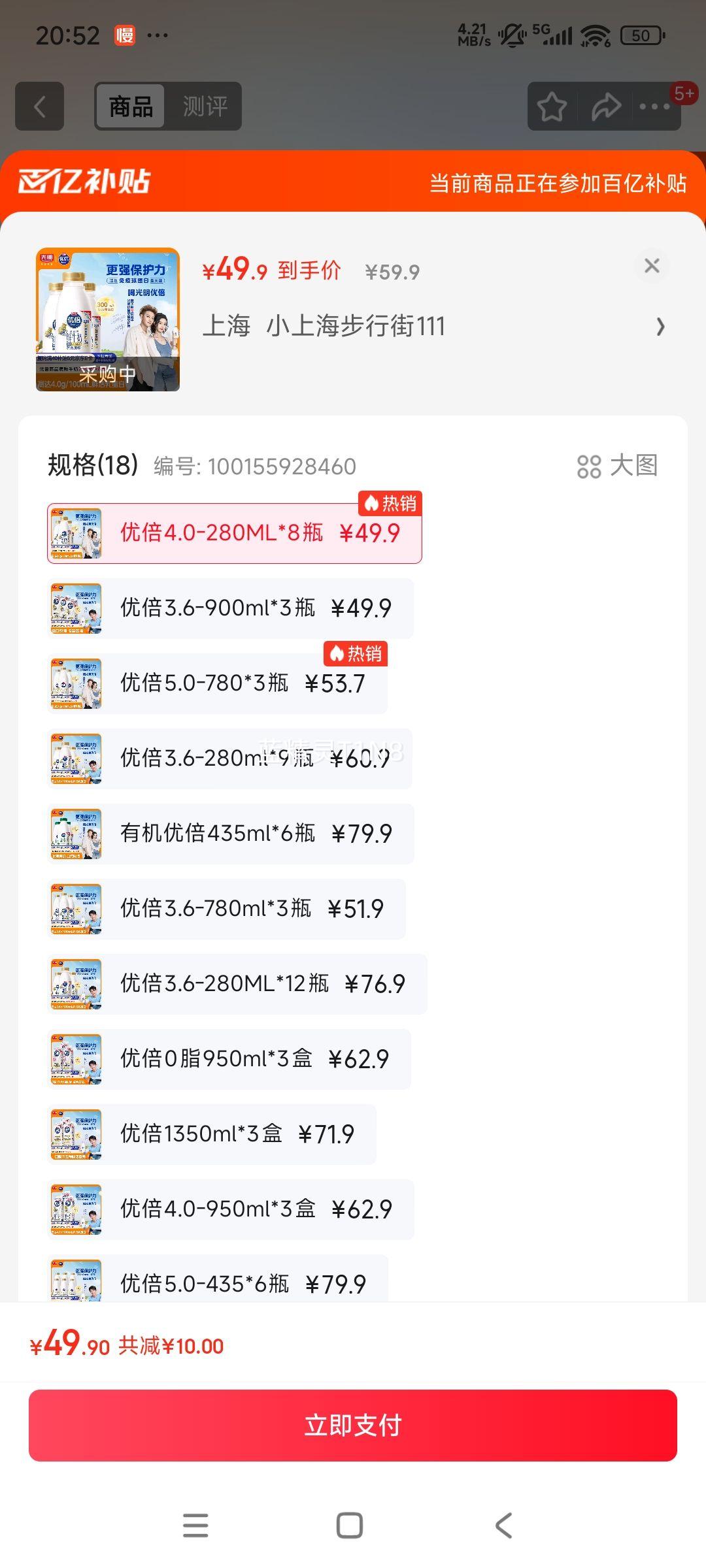Switch spec view to 大图
The height and width of the screenshot is (1568, 706).
(x=617, y=466)
